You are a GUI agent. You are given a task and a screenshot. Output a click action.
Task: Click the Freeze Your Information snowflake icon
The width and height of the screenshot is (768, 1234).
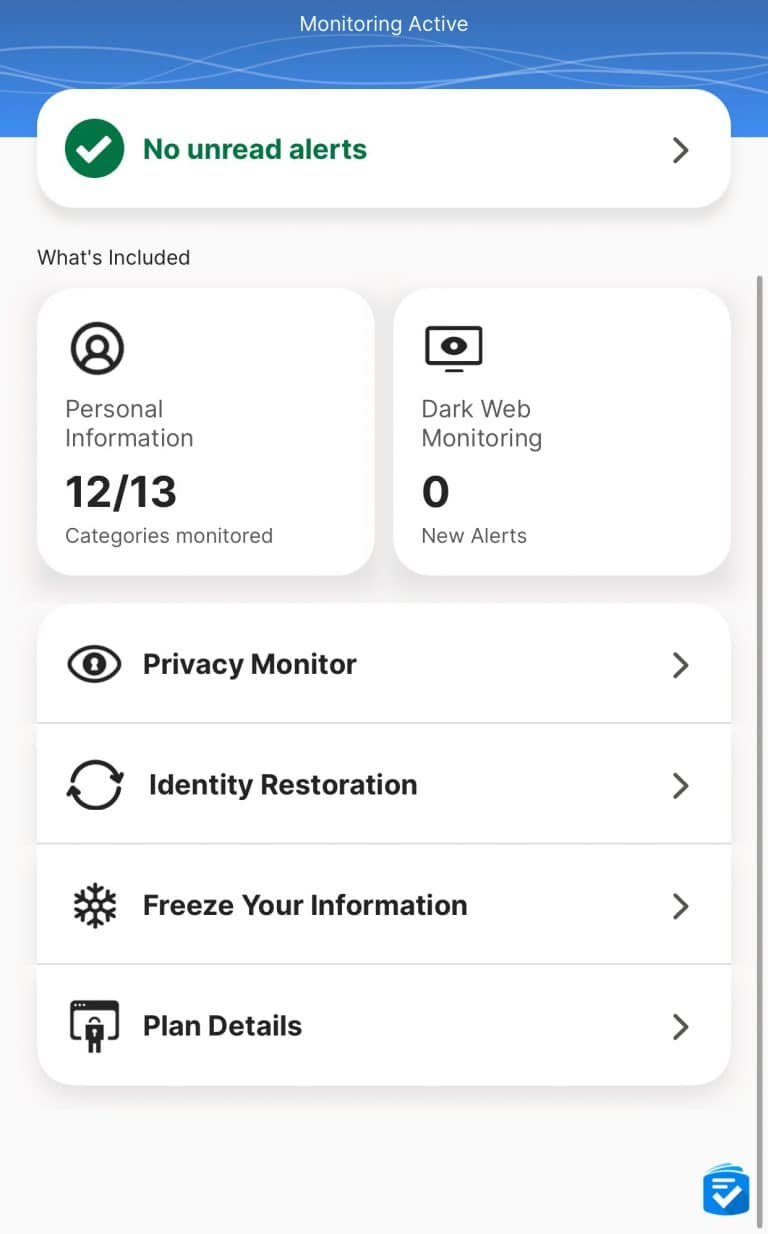pyautogui.click(x=93, y=906)
